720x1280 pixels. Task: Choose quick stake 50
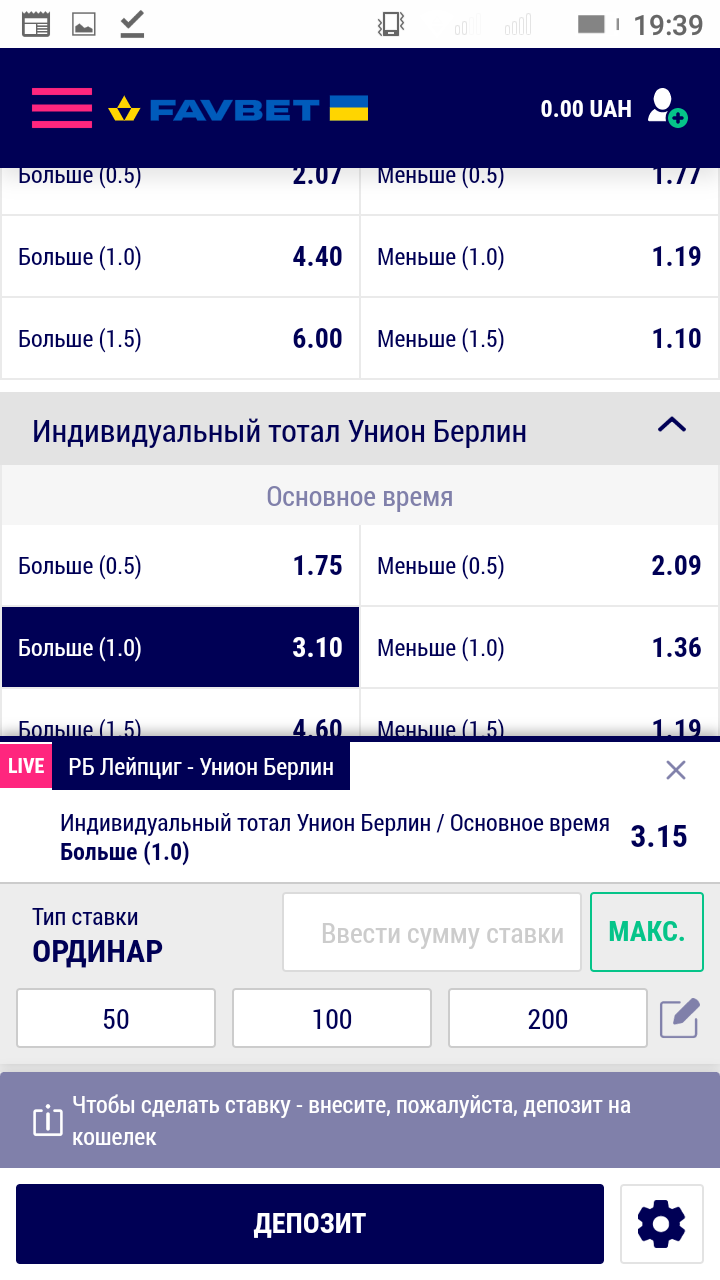116,1018
